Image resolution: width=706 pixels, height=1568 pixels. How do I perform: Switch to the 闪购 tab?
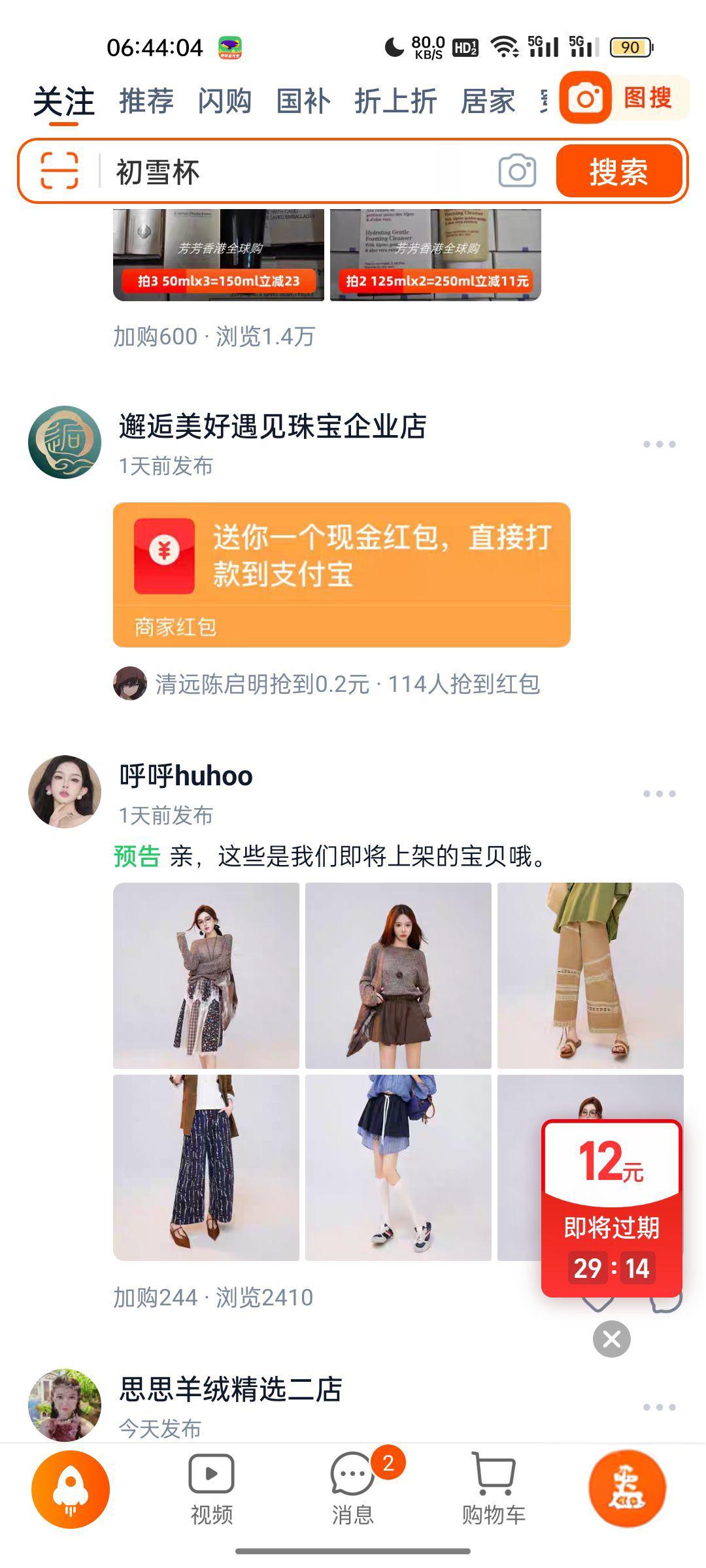(225, 101)
